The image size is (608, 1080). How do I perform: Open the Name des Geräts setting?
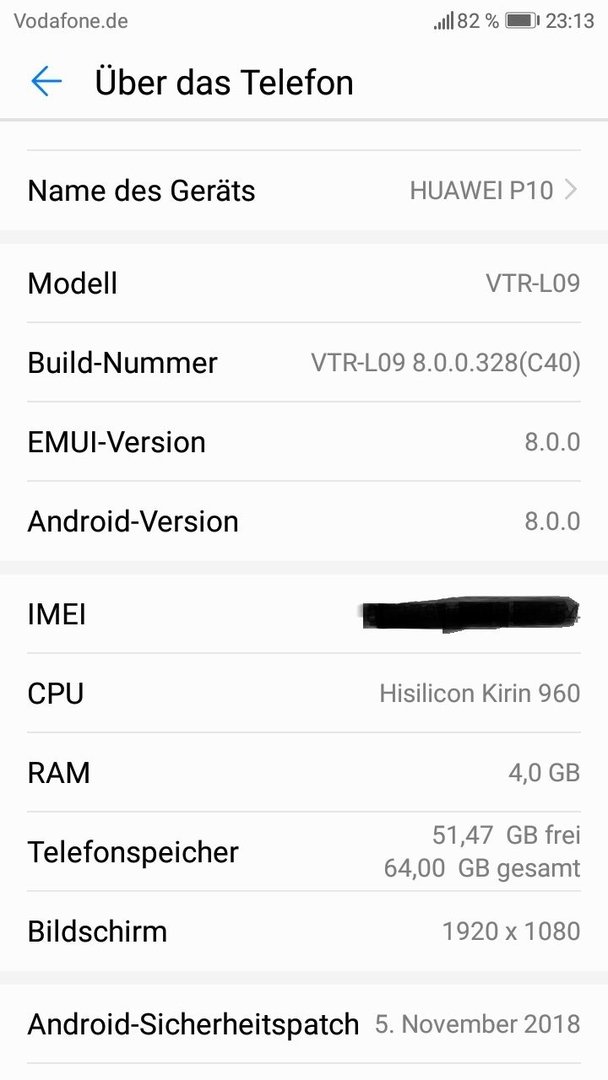pyautogui.click(x=303, y=190)
